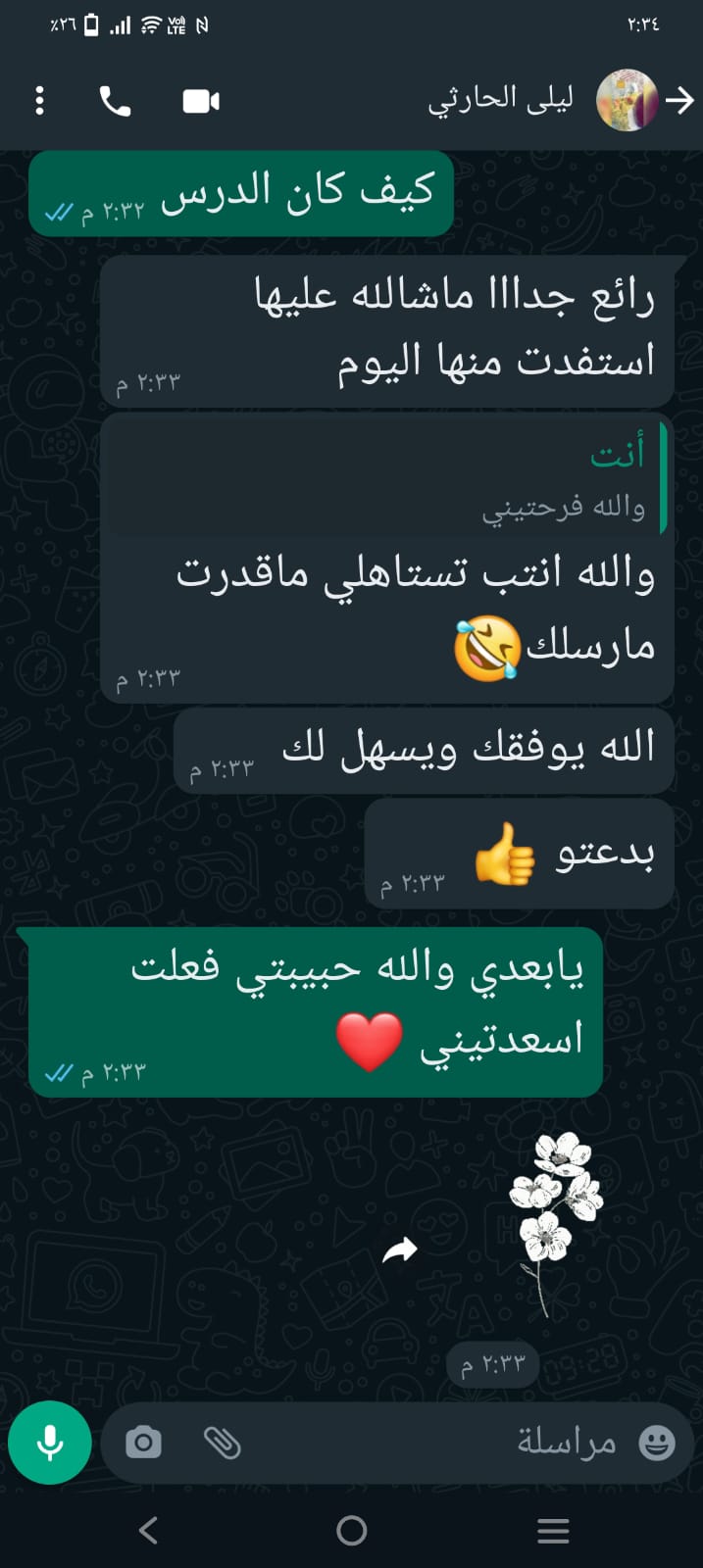Record a voice message
This screenshot has height=1568, width=703.
(50, 1443)
